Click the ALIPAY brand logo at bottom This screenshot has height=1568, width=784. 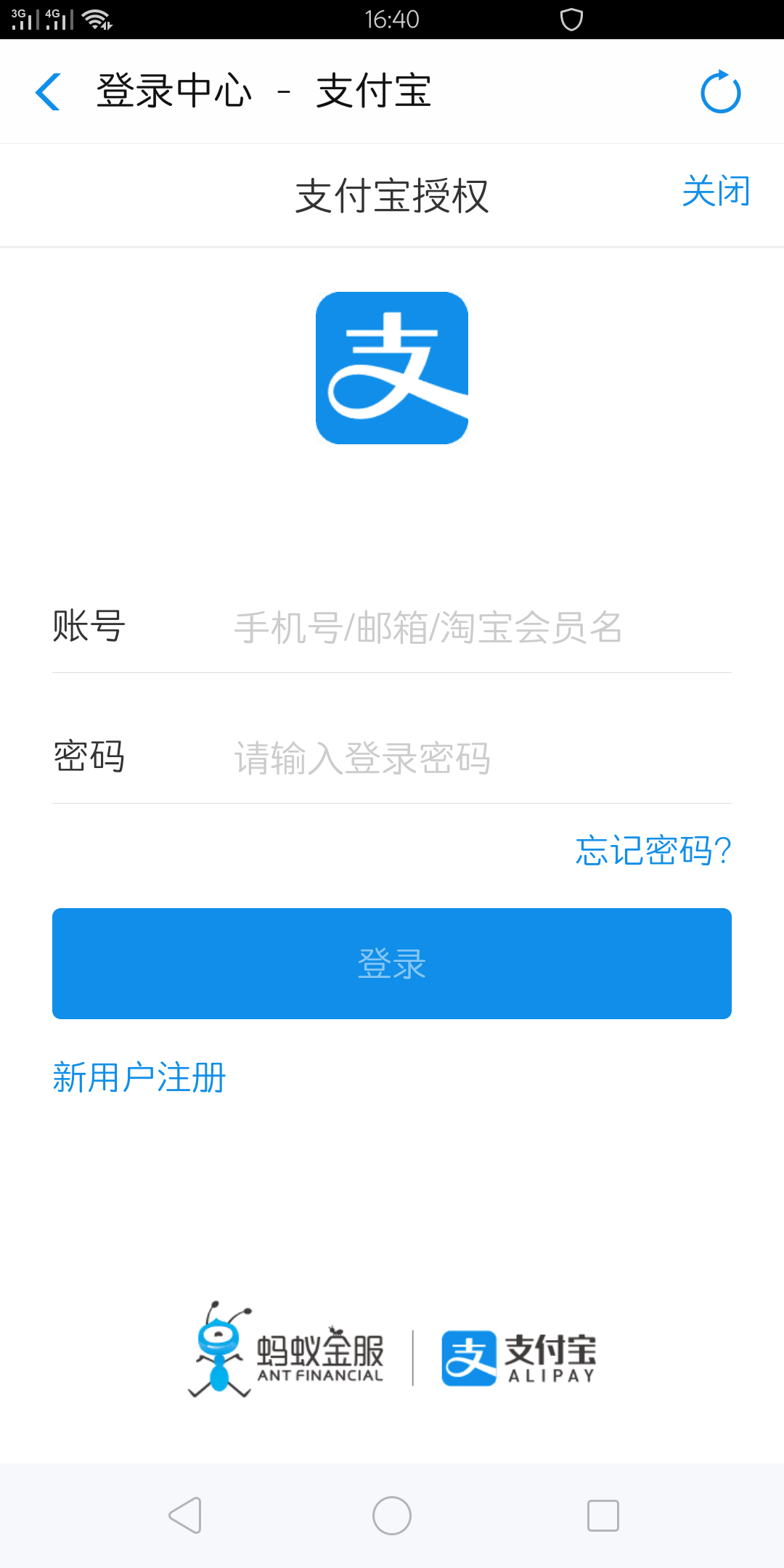519,1356
